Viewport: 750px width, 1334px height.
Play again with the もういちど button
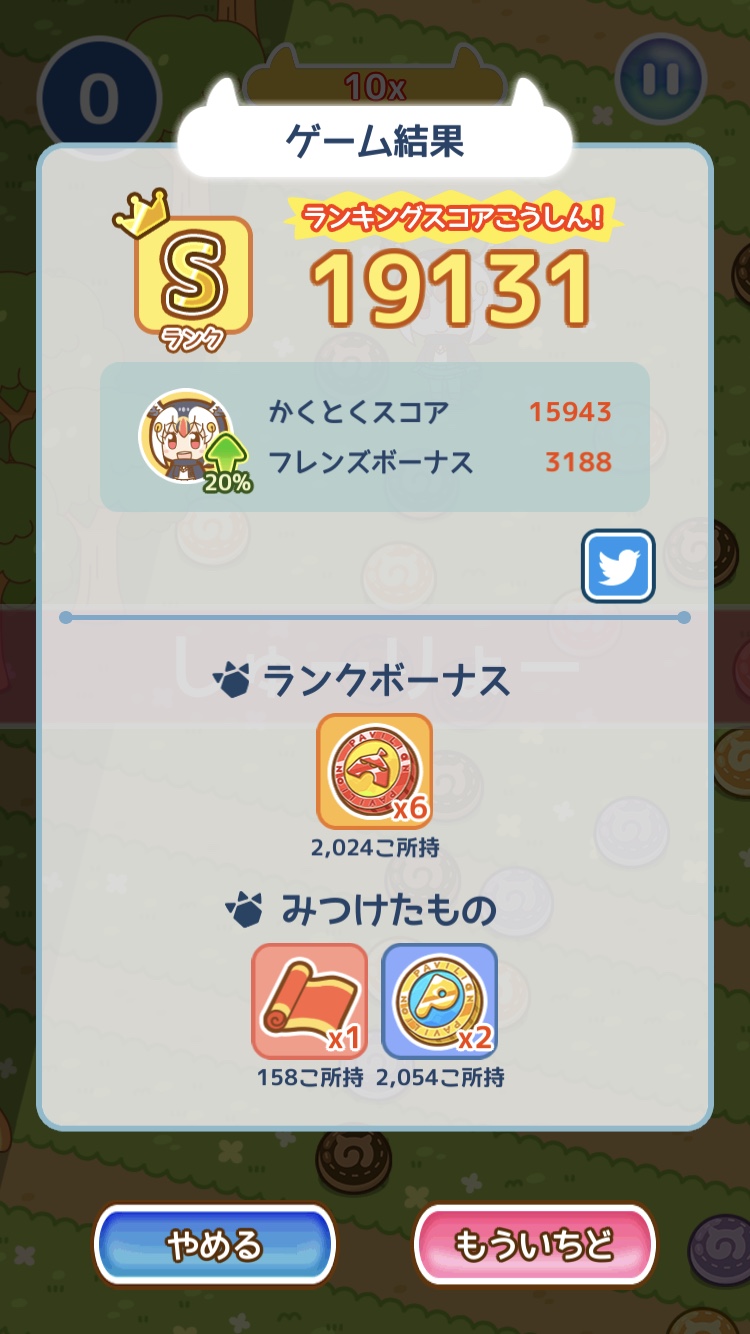(534, 1246)
